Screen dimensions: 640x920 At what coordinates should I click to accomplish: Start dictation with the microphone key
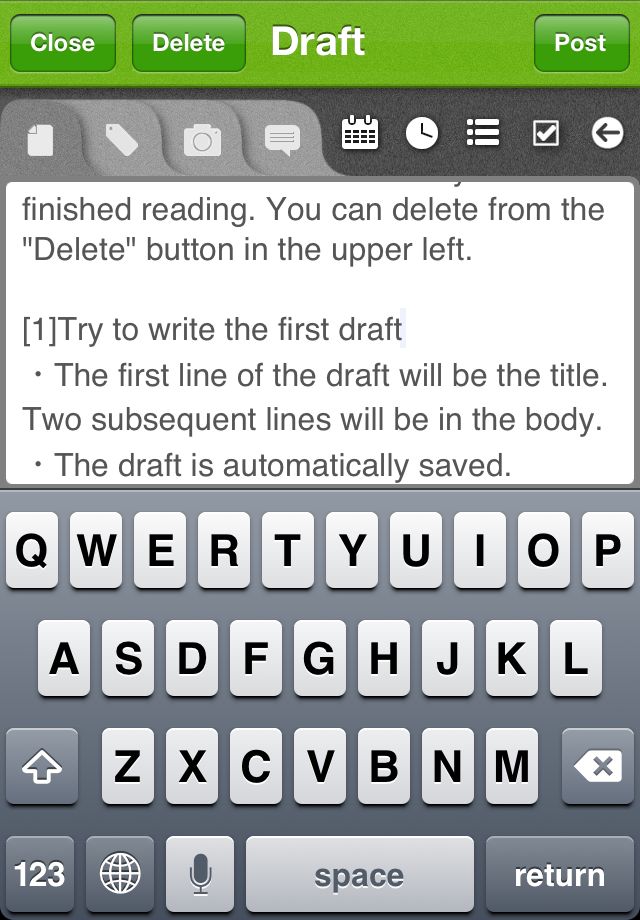(200, 875)
